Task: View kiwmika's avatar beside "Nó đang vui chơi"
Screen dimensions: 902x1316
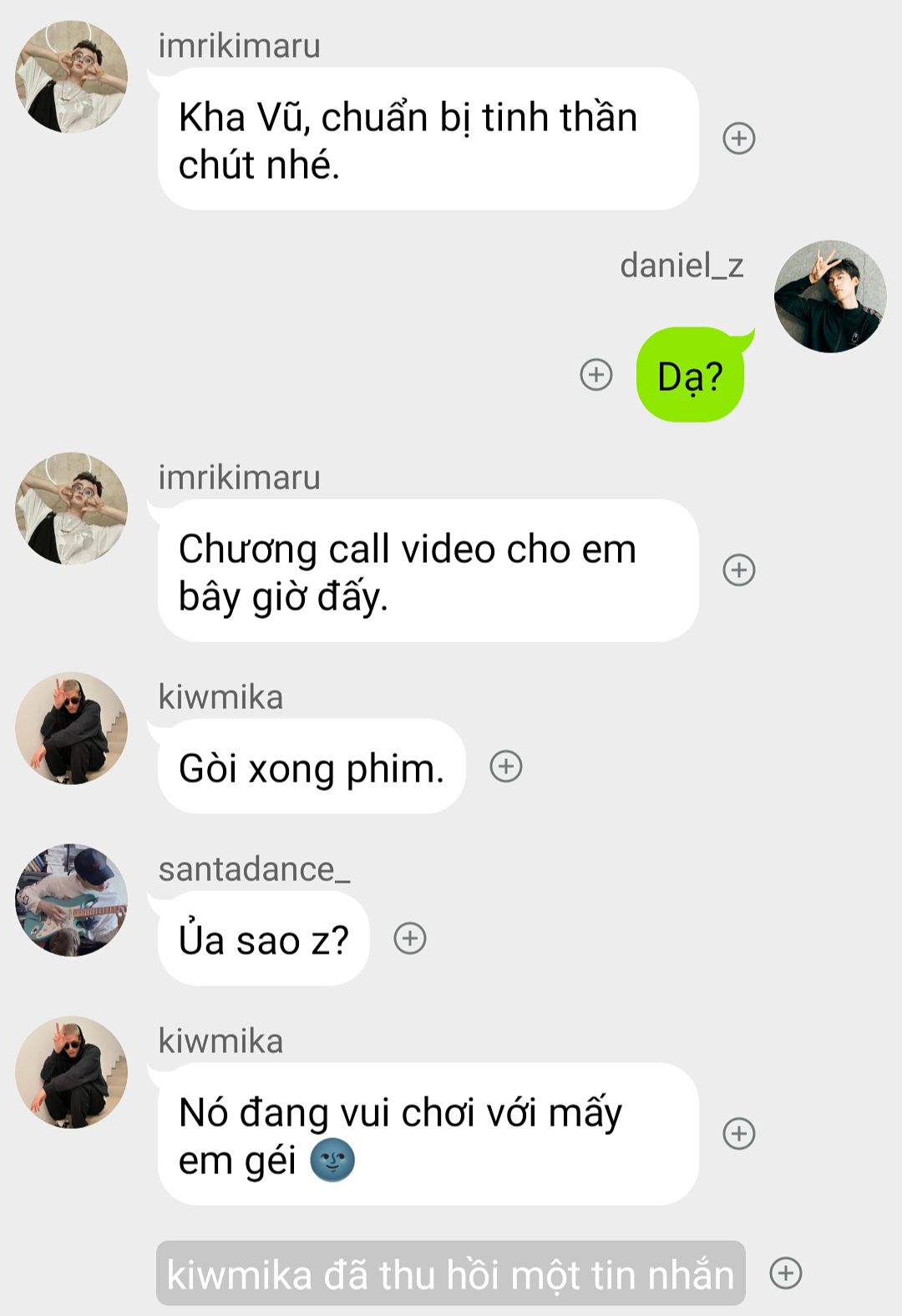Action: point(72,1072)
